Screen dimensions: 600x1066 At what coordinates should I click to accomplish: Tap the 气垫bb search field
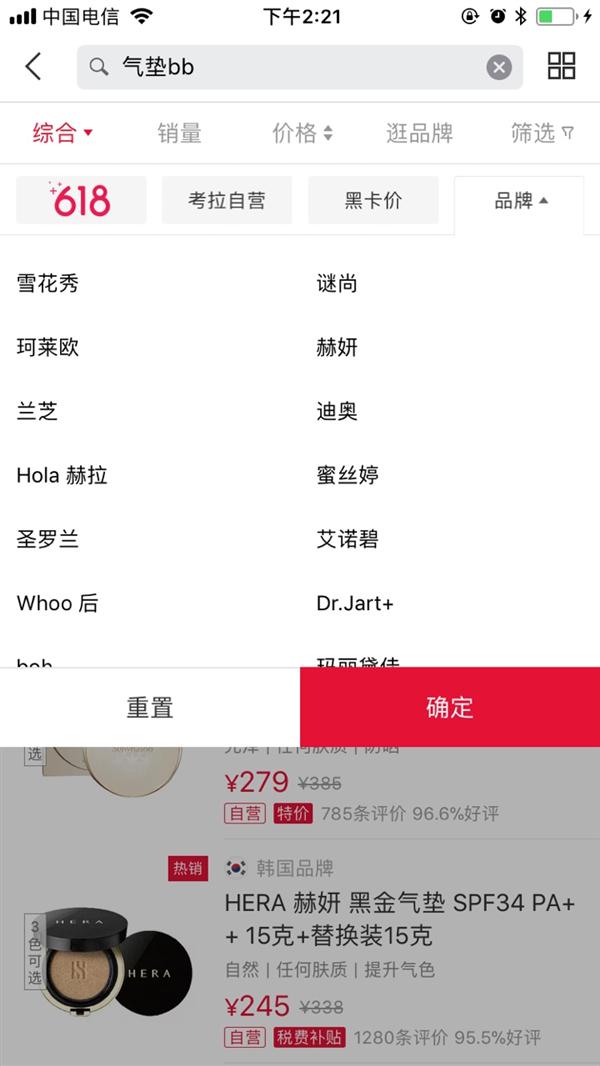290,67
